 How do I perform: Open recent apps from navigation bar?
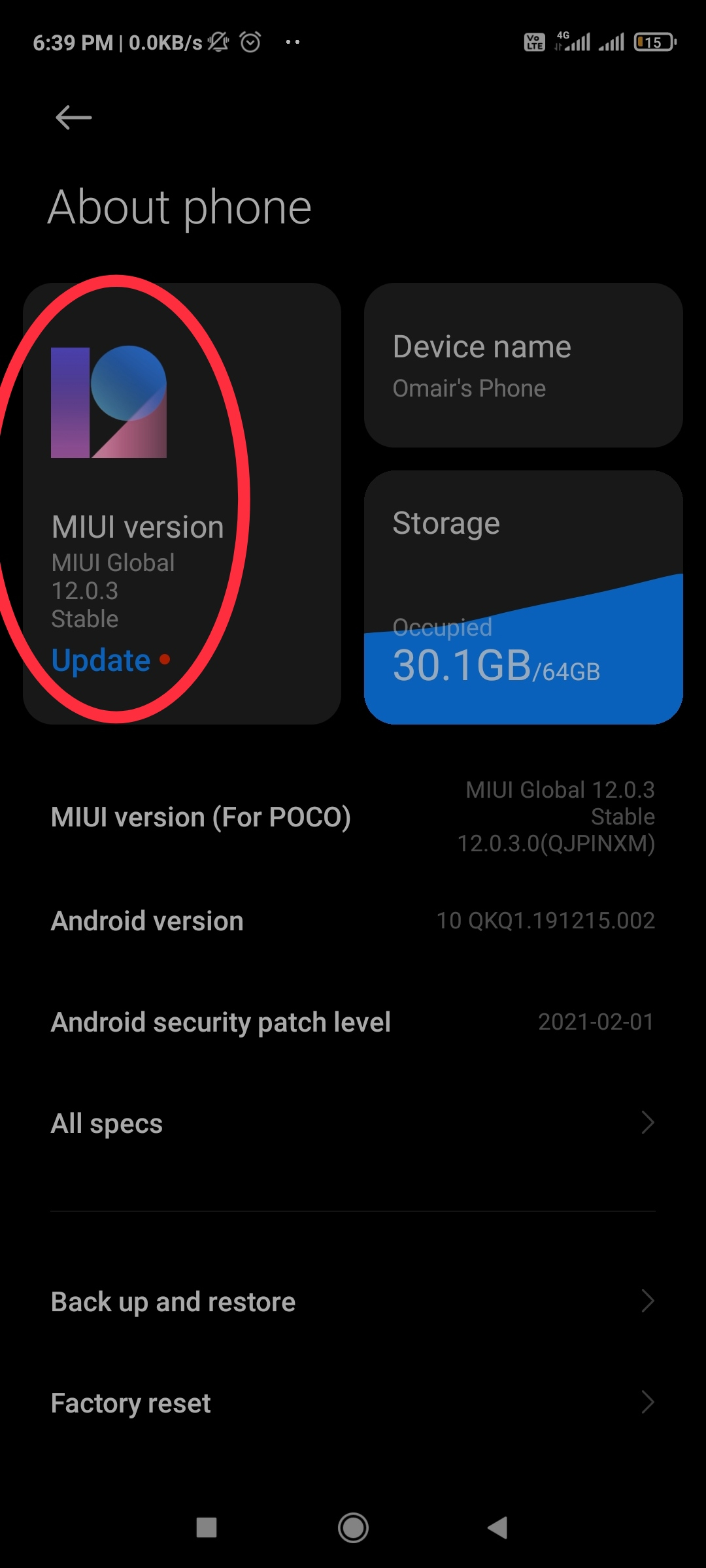[x=207, y=1527]
